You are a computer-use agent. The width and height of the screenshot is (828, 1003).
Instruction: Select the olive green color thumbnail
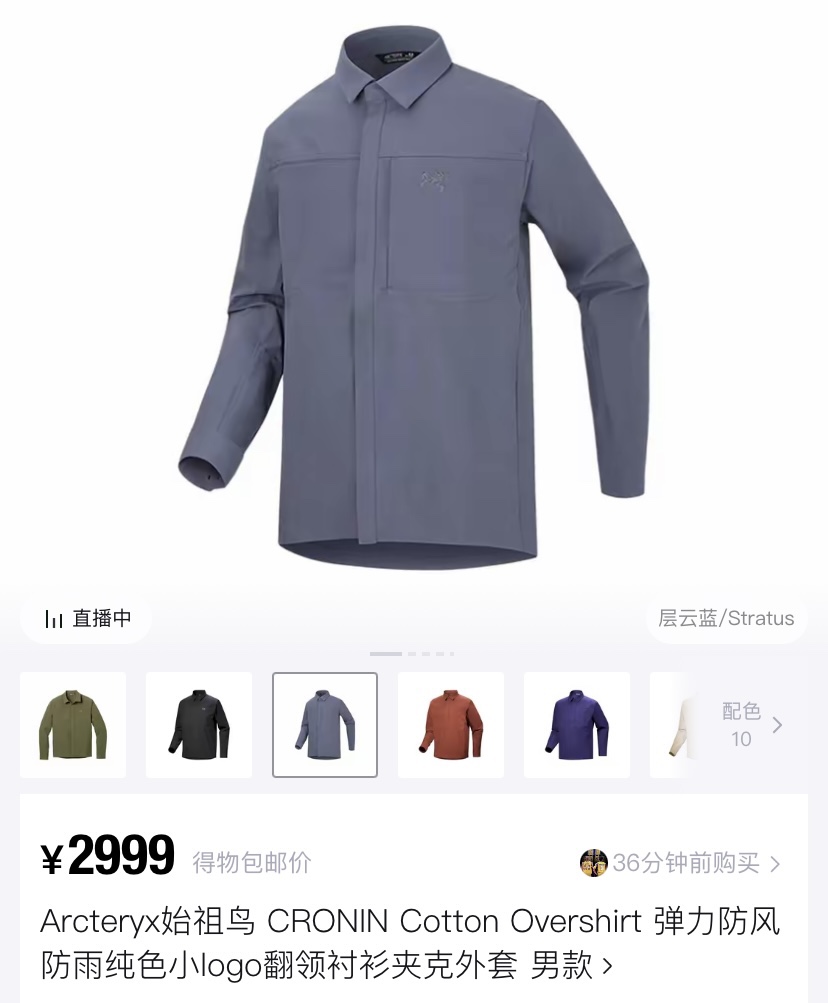pos(73,725)
